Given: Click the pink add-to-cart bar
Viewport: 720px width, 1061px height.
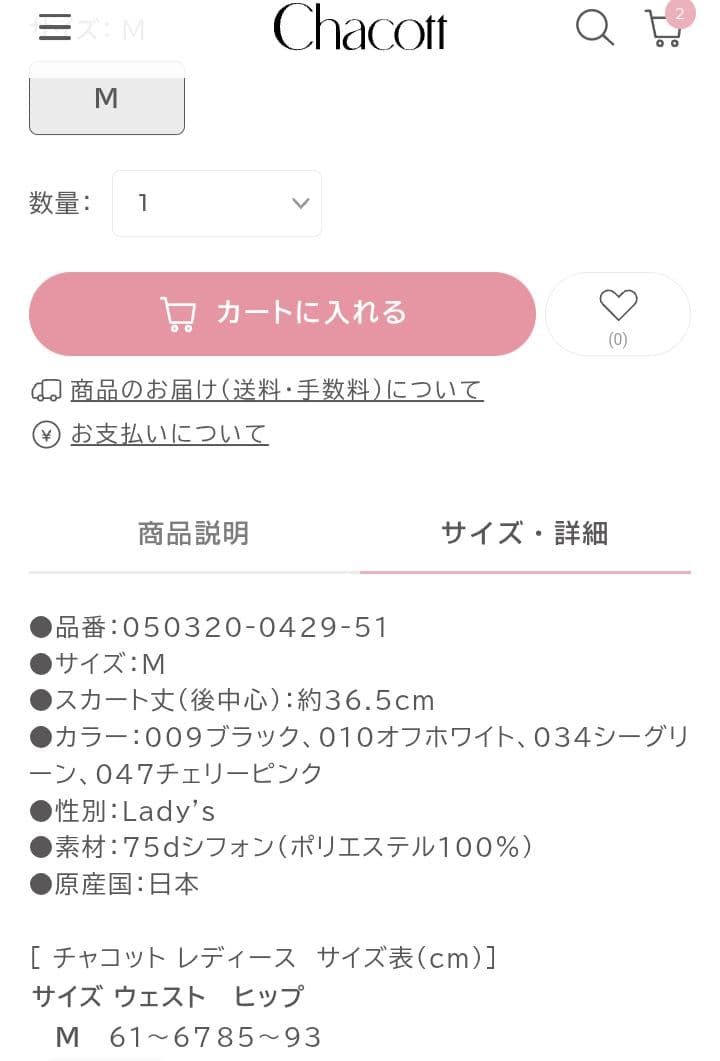Looking at the screenshot, I should coord(282,312).
